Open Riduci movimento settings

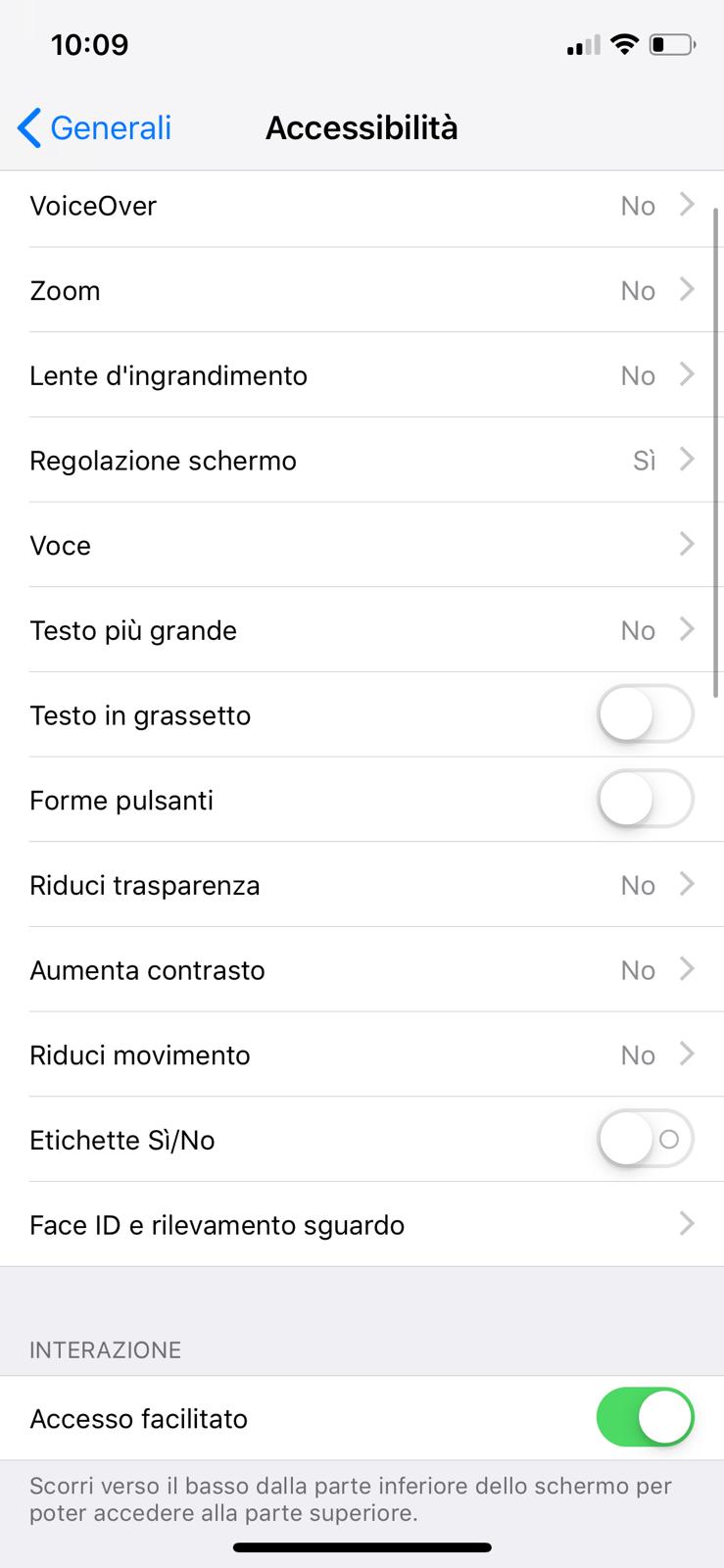coord(362,1055)
